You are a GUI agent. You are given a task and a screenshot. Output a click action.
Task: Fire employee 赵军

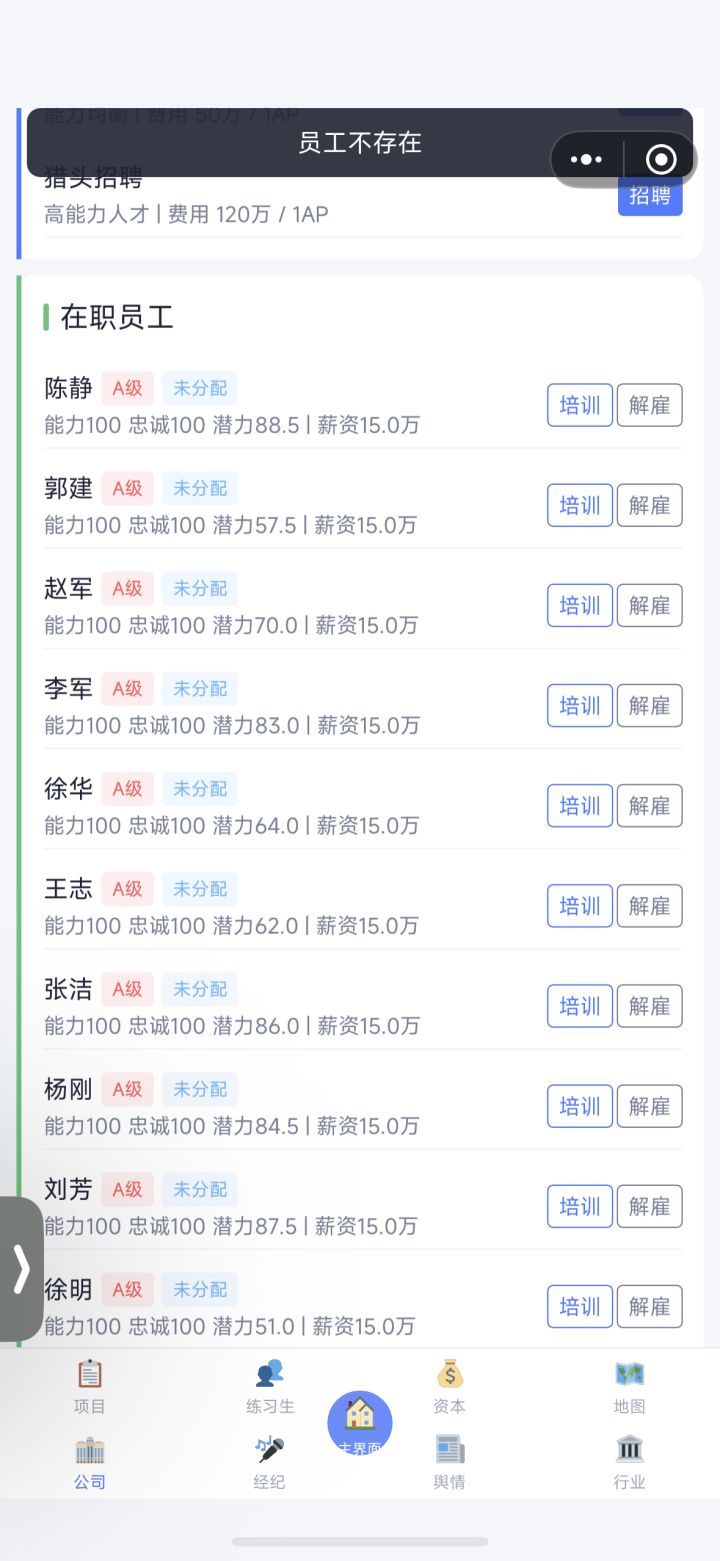[x=650, y=605]
